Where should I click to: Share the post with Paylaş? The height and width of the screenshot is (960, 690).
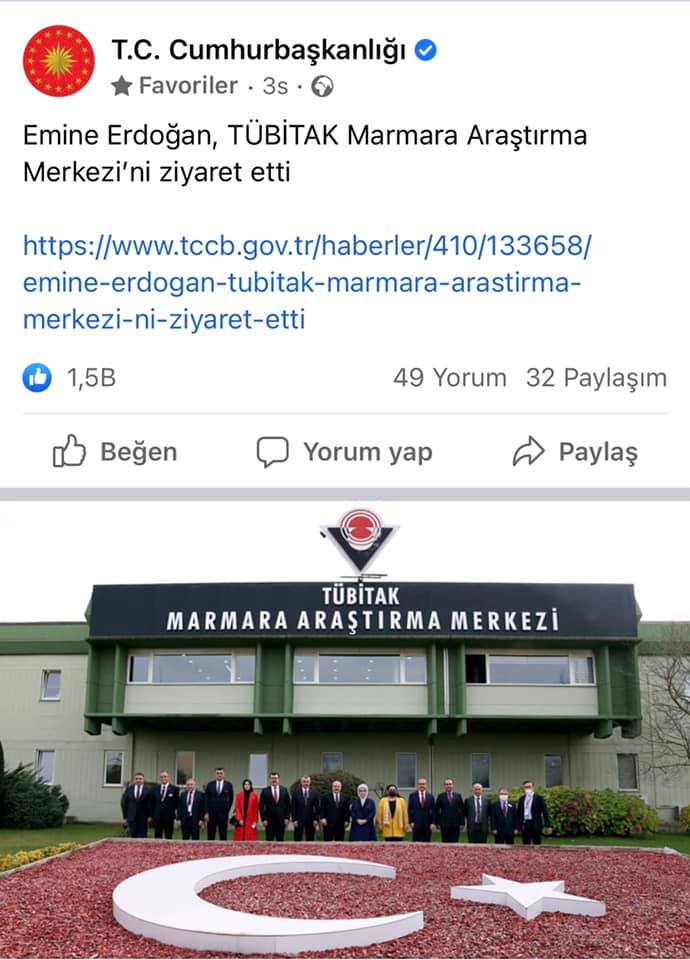click(x=575, y=452)
